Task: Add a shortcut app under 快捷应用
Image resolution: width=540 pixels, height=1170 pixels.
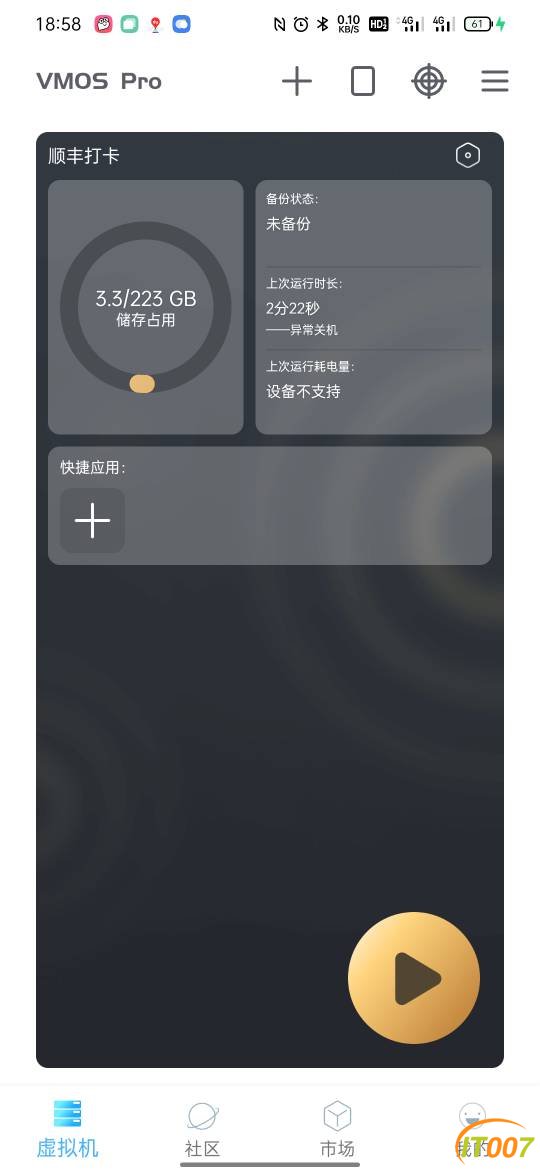Action: [92, 521]
